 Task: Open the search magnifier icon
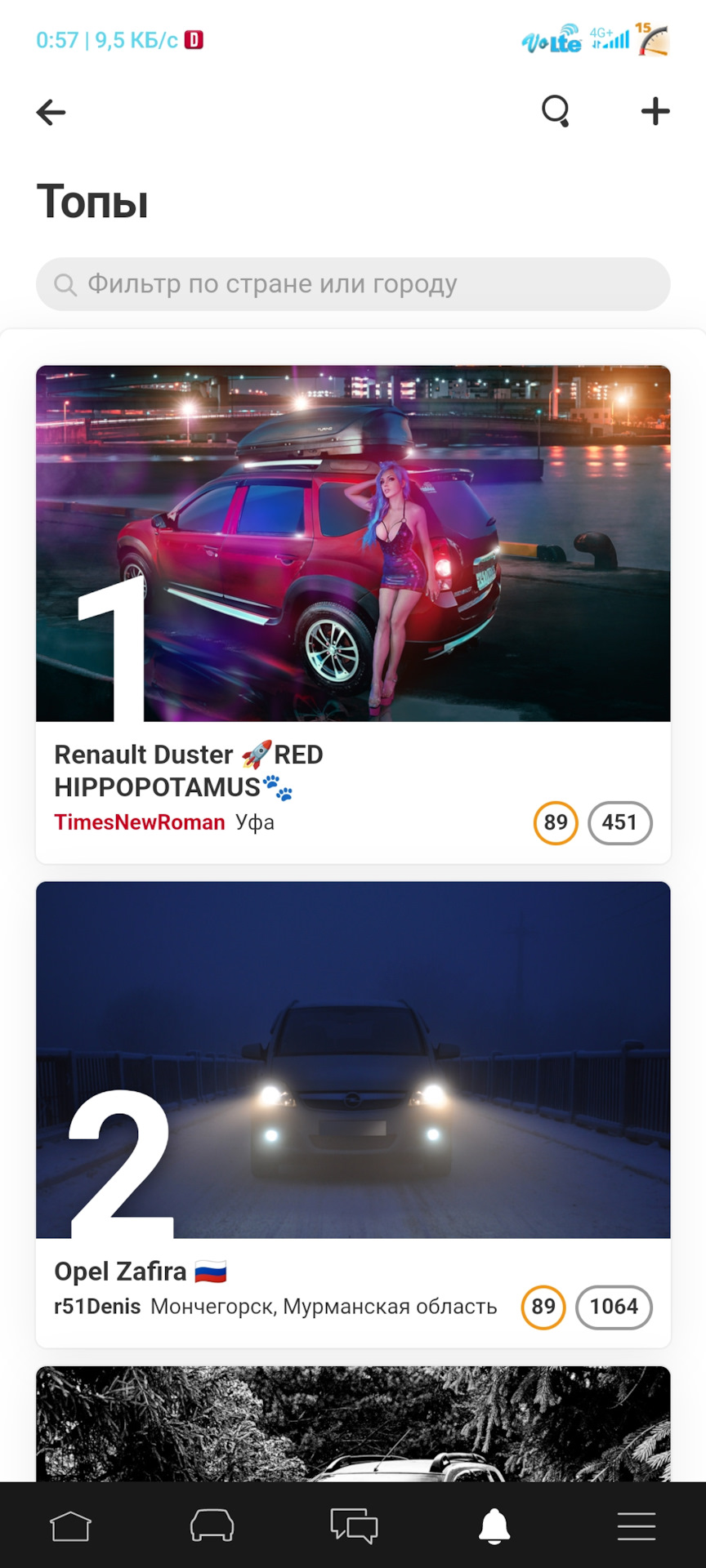pyautogui.click(x=556, y=111)
